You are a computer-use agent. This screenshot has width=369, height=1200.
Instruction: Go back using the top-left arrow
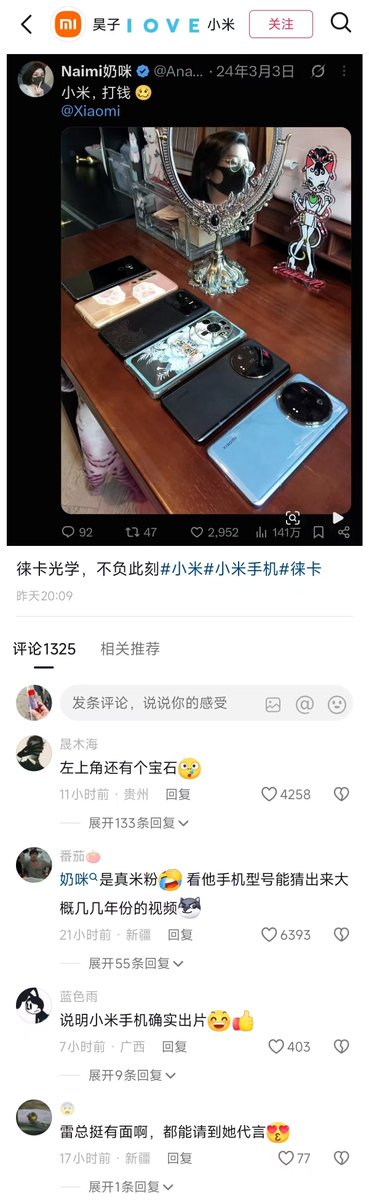tap(26, 24)
